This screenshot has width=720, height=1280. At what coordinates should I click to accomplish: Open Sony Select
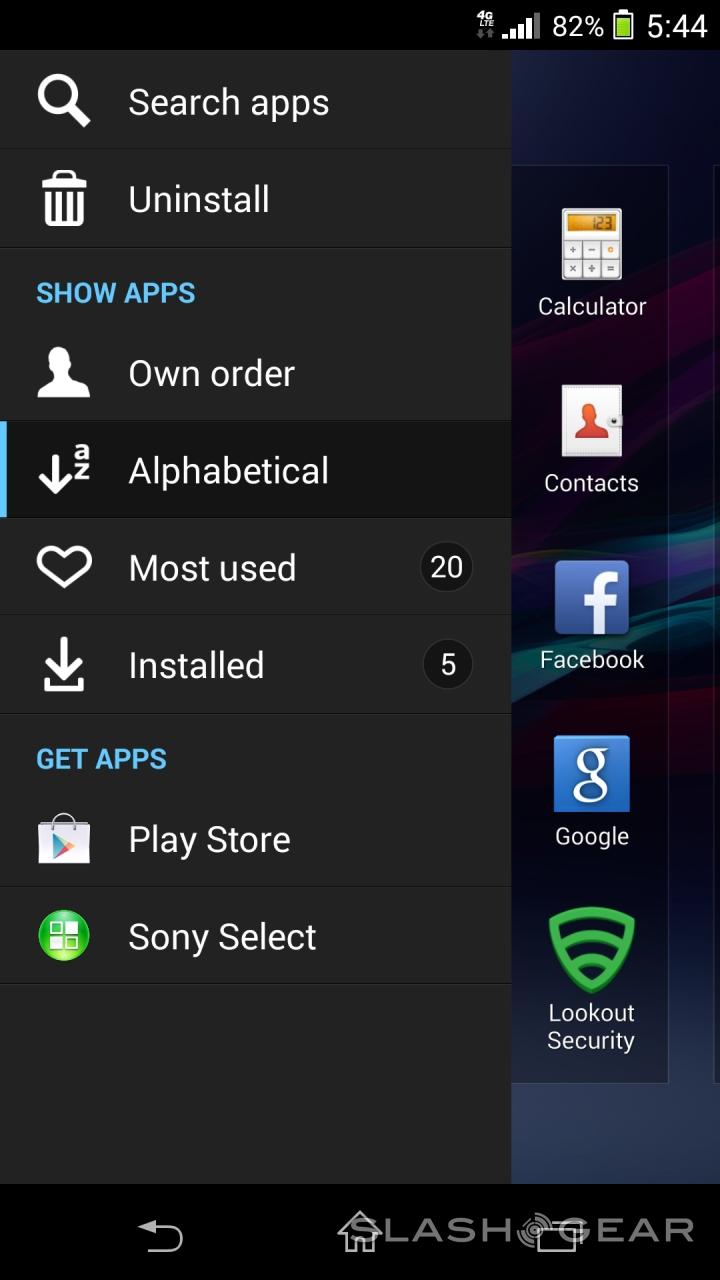222,937
